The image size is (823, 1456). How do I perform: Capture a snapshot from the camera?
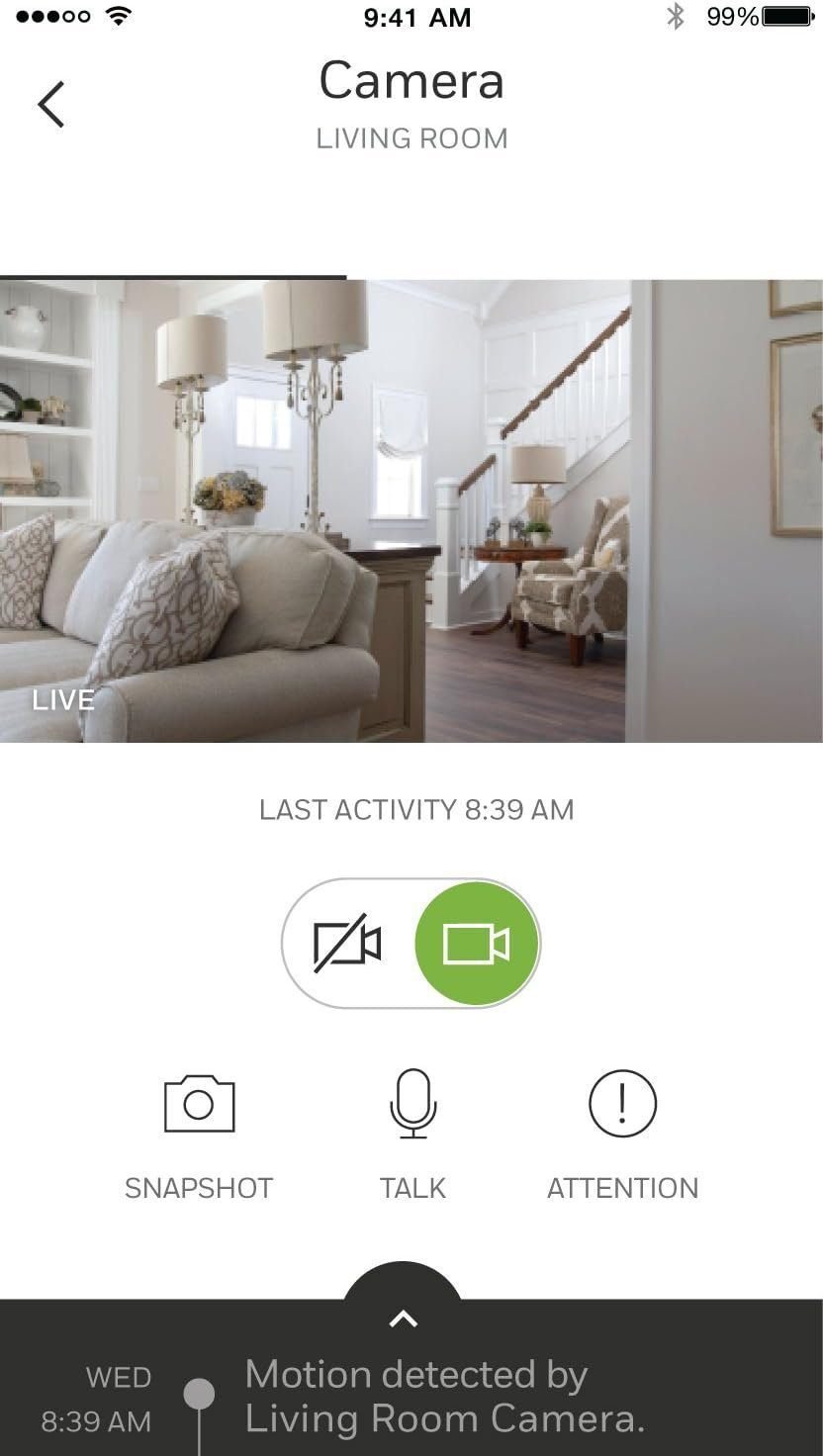point(197,1103)
